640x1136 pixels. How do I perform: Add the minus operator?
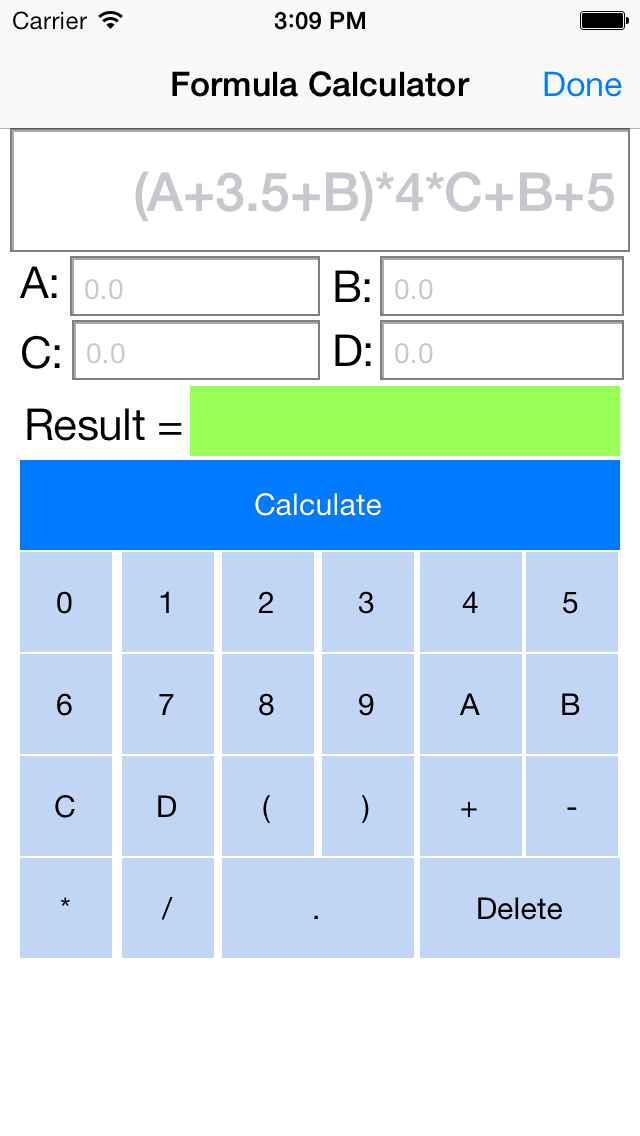point(572,806)
